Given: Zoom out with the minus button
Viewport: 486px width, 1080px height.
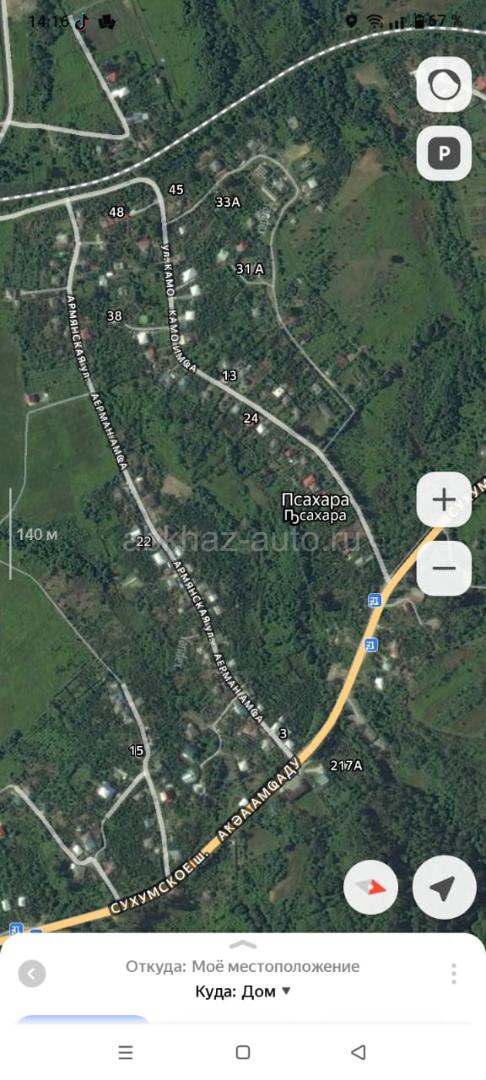Looking at the screenshot, I should 444,568.
